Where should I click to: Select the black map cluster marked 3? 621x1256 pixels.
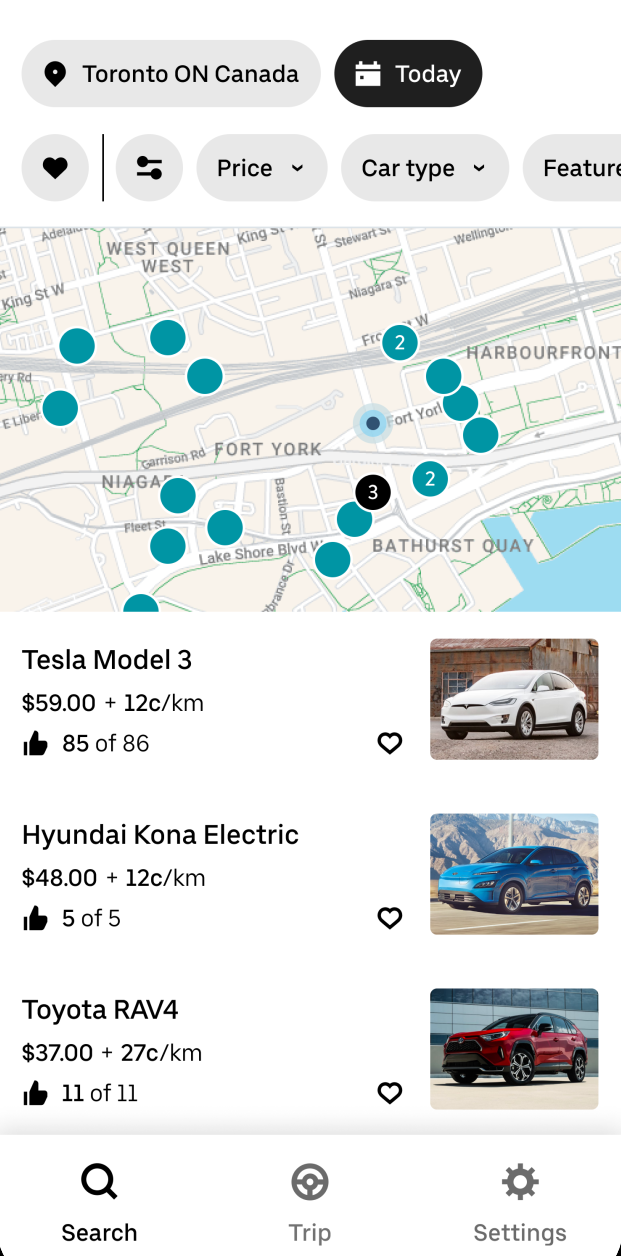[x=373, y=492]
